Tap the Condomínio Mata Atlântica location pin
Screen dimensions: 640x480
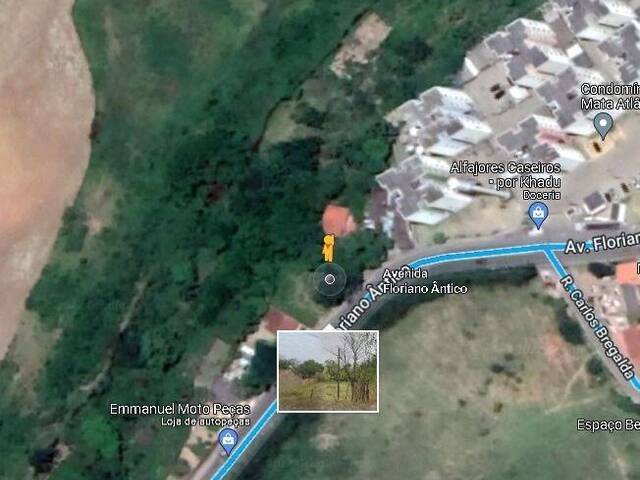tap(602, 125)
